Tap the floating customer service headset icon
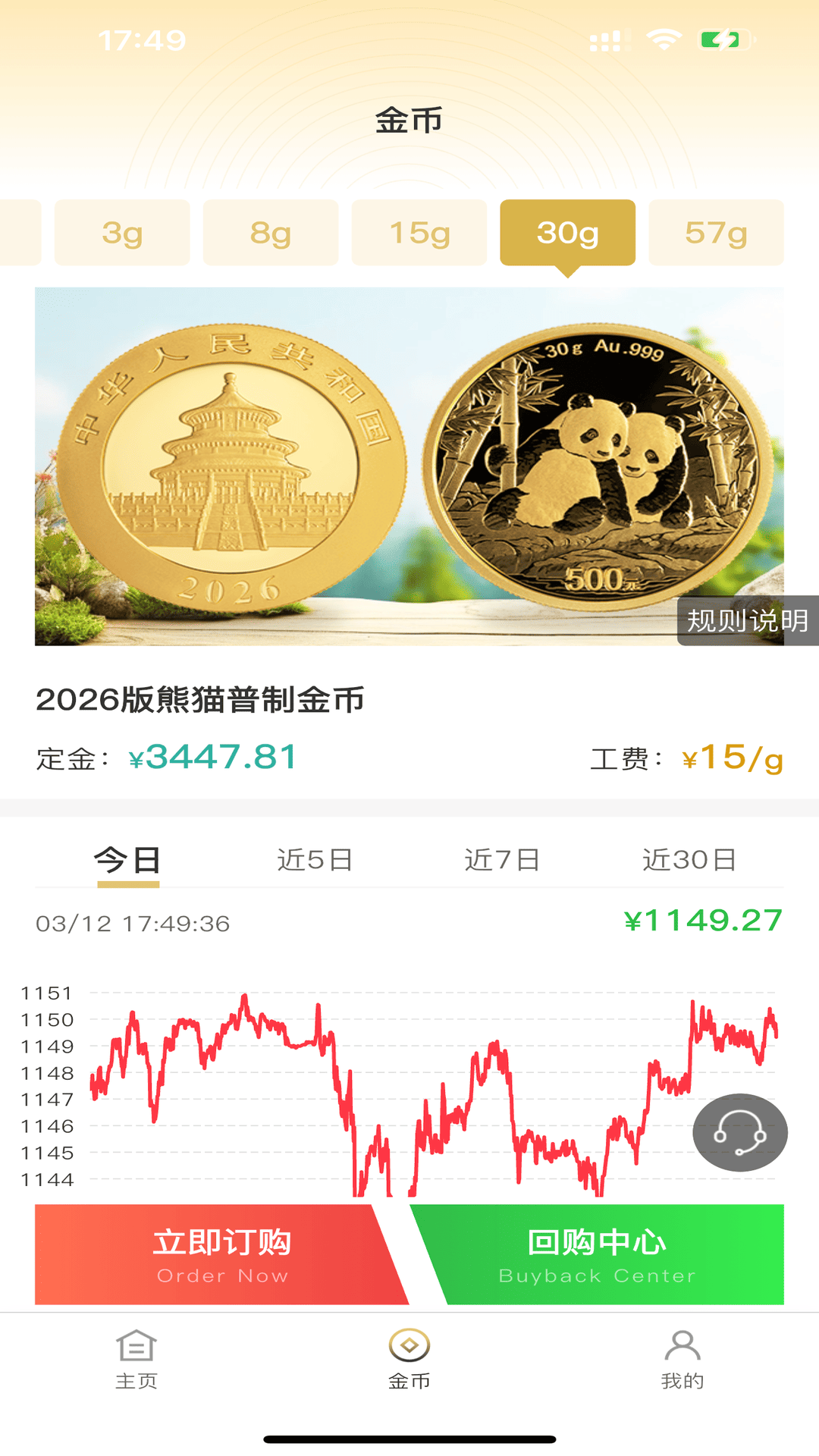The height and width of the screenshot is (1456, 819). click(x=740, y=1131)
